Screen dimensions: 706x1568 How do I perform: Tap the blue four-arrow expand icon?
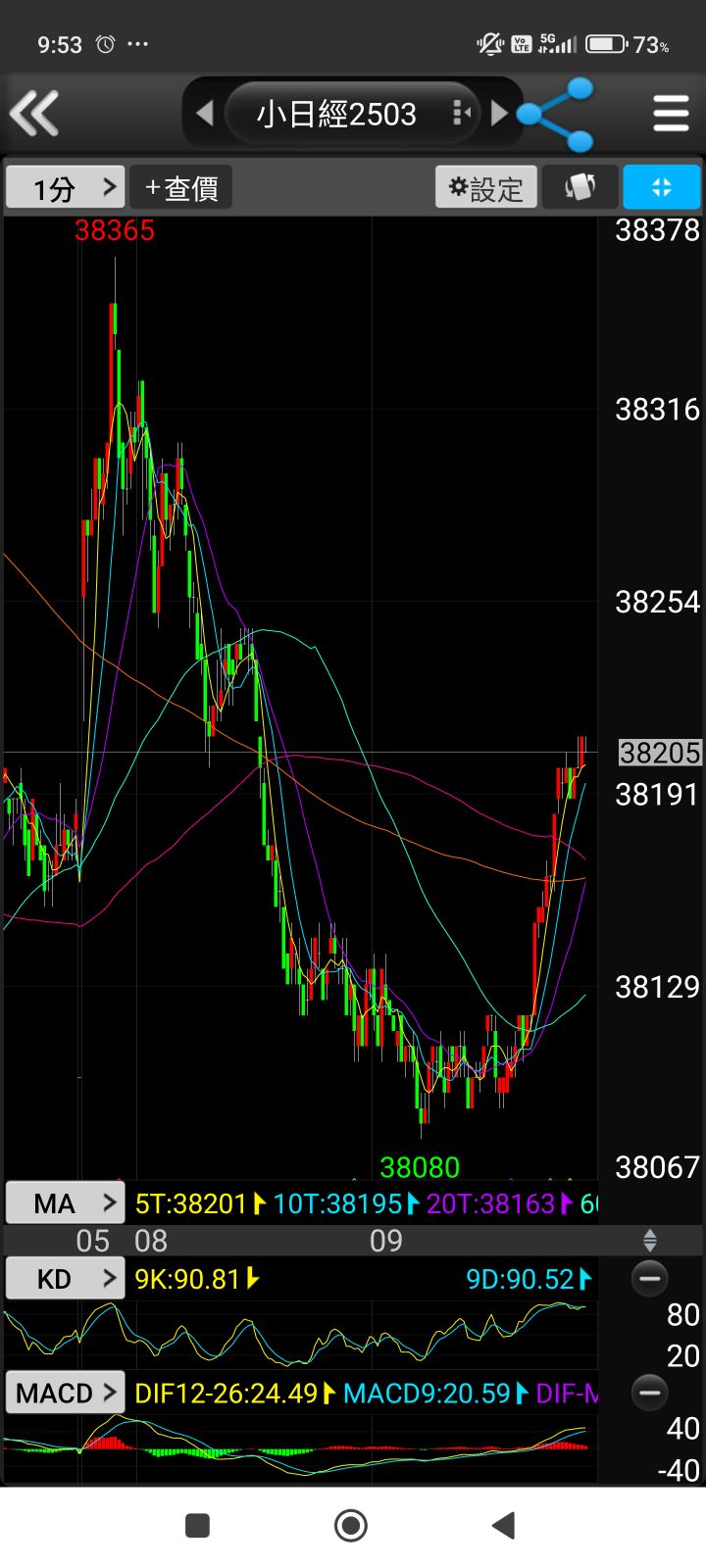click(x=662, y=187)
